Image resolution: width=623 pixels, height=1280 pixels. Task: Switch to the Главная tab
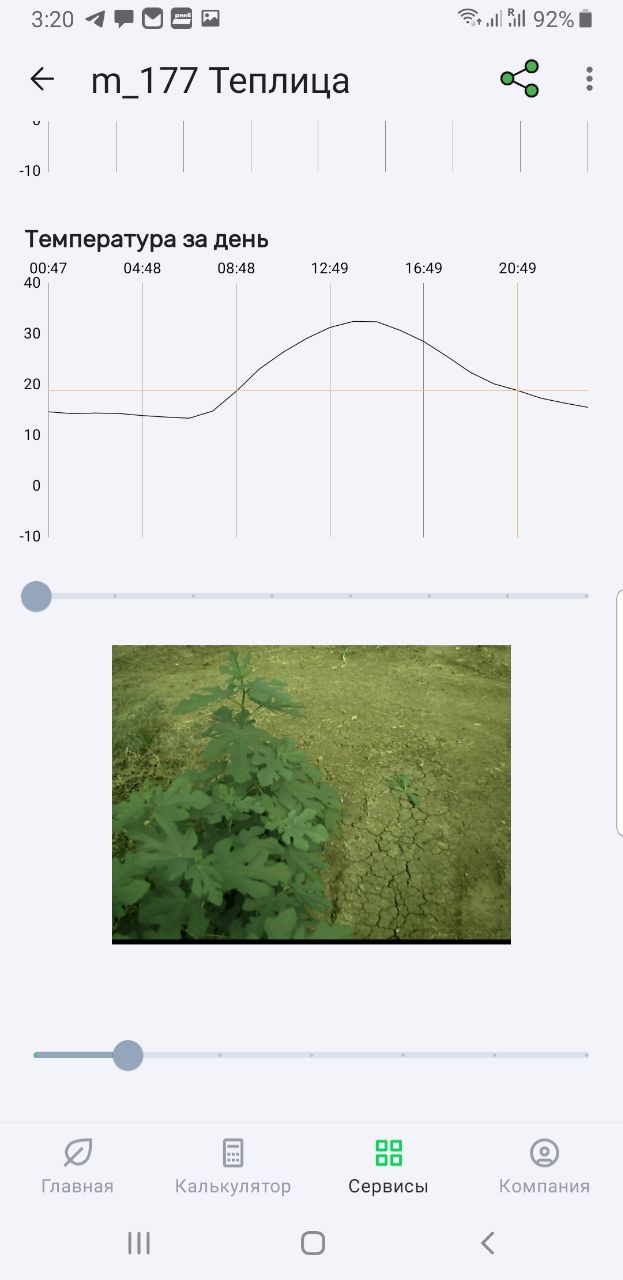click(77, 1166)
